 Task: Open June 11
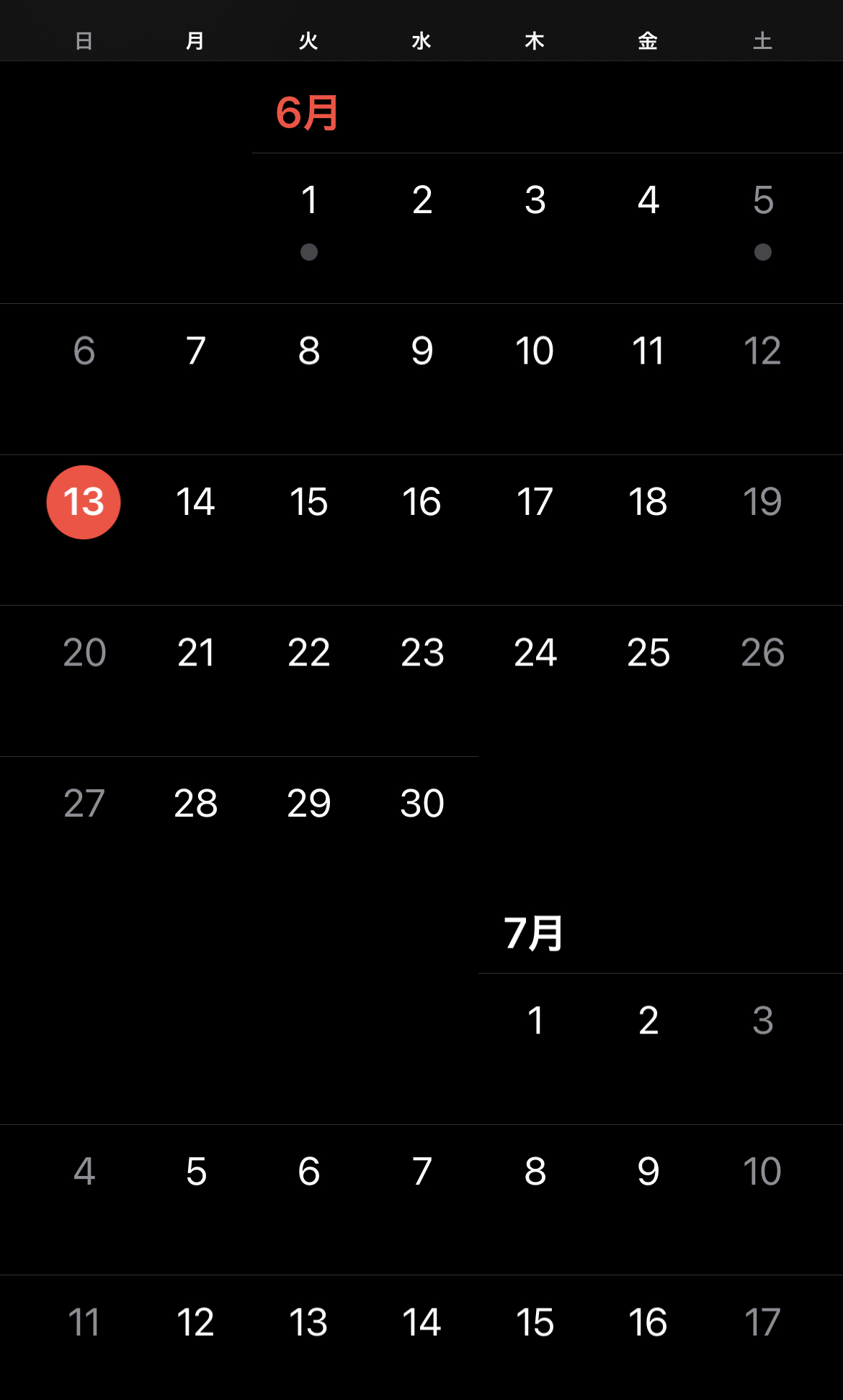pos(648,351)
